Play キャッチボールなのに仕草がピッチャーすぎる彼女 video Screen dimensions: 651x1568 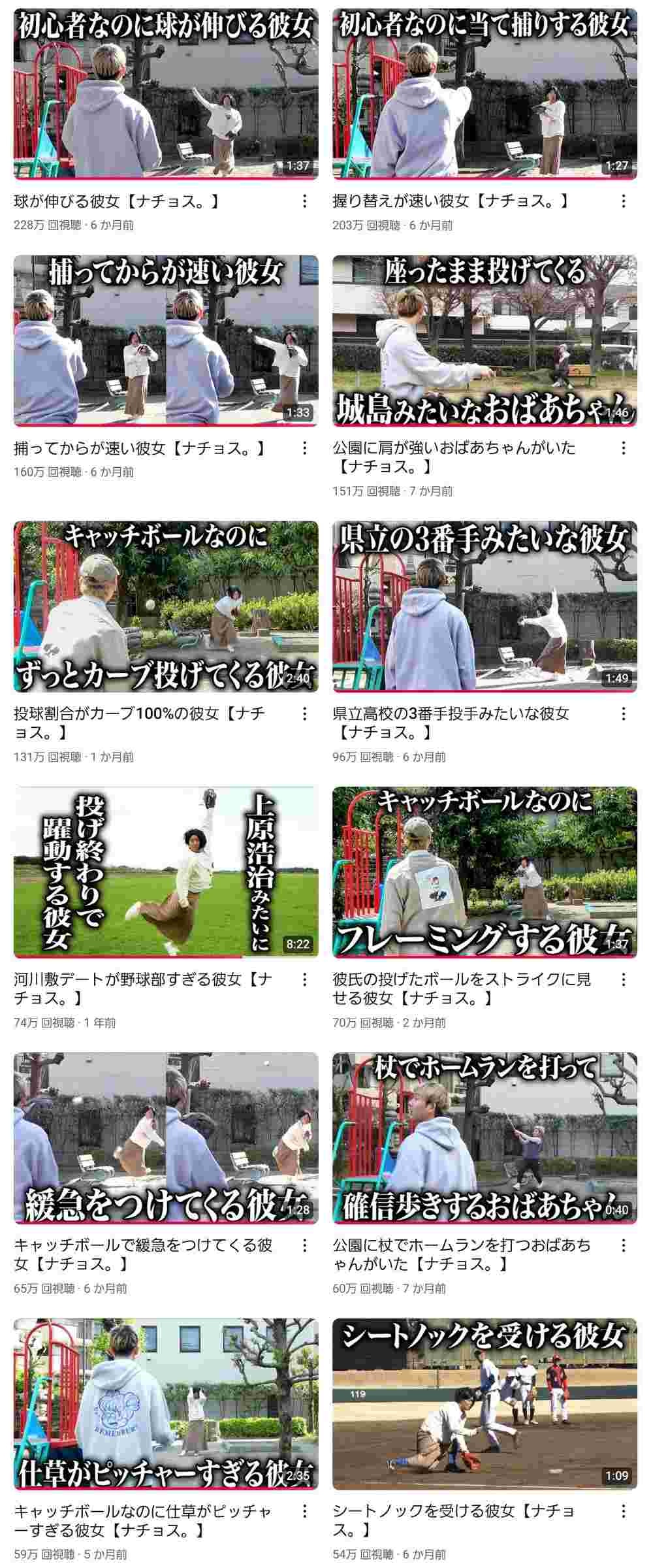click(x=166, y=1404)
